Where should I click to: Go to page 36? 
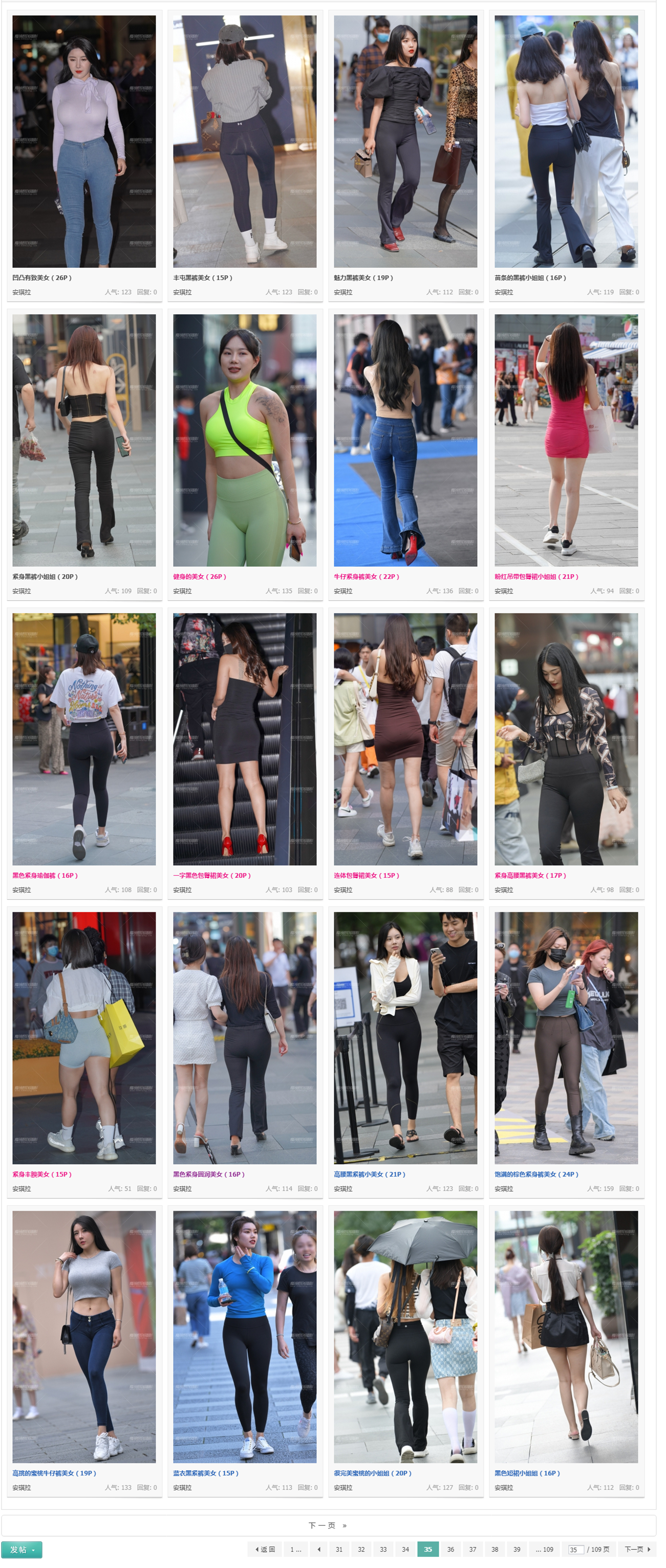[450, 1549]
